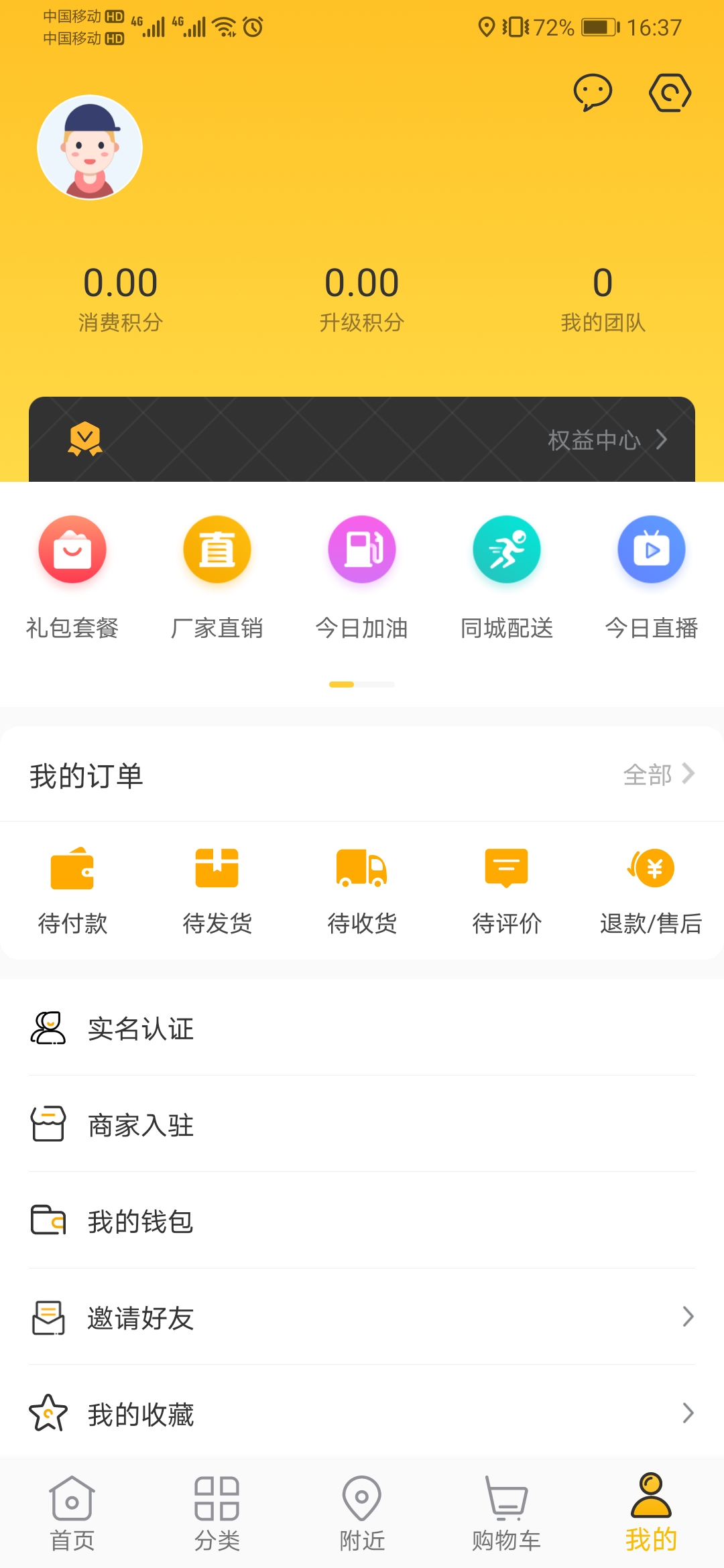Open 权益中心 via its chevron
Viewport: 724px width, 1568px height.
(x=662, y=440)
